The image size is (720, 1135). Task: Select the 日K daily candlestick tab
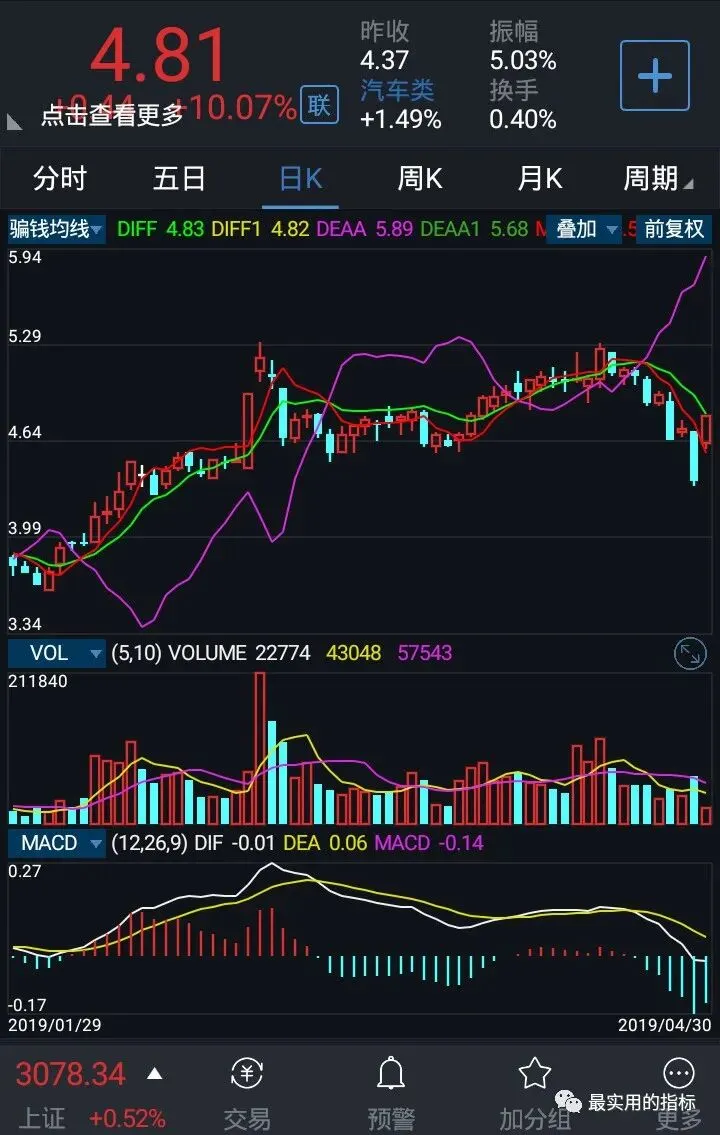pyautogui.click(x=300, y=178)
